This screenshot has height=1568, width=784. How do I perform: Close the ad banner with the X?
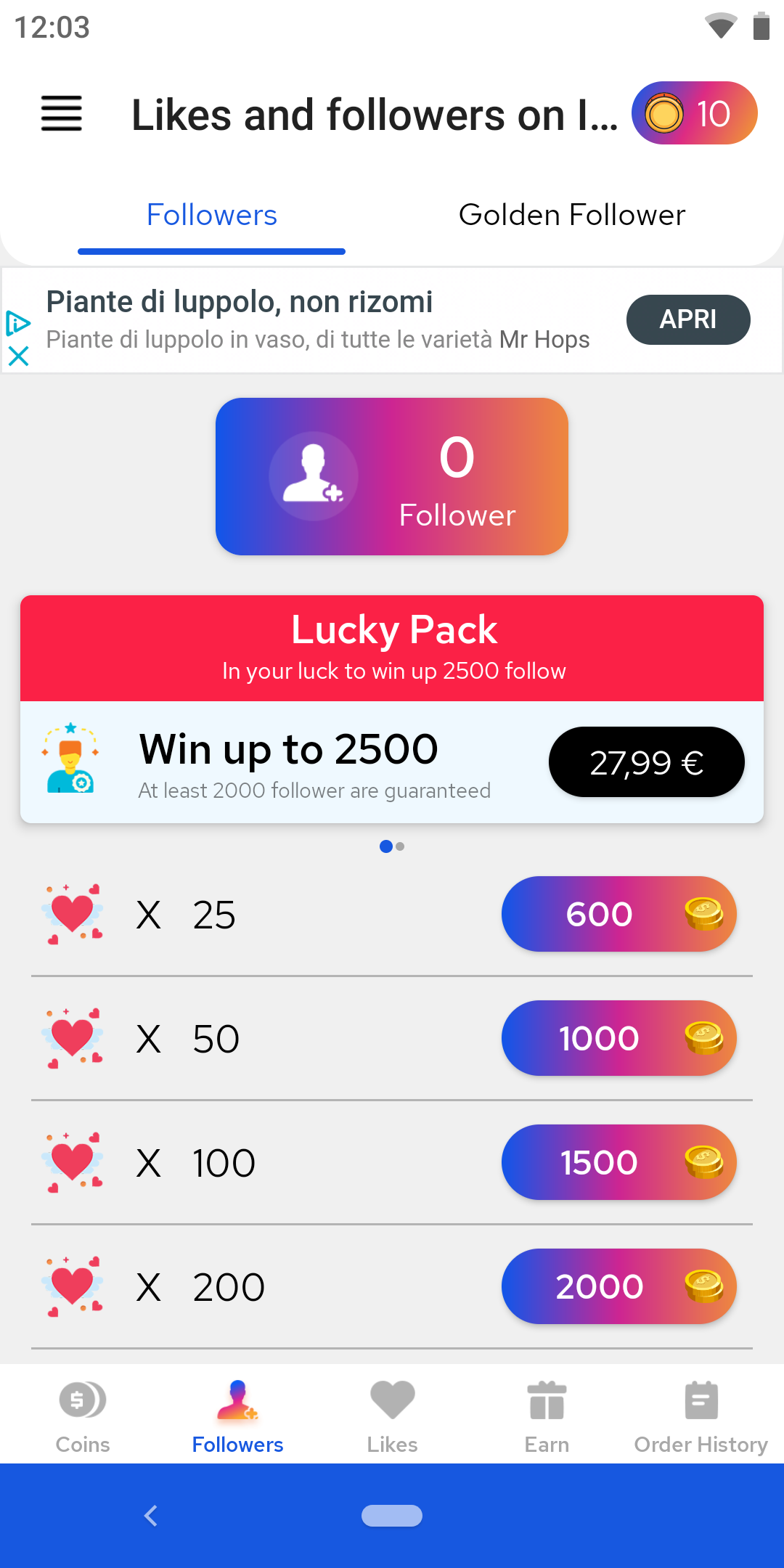18,356
